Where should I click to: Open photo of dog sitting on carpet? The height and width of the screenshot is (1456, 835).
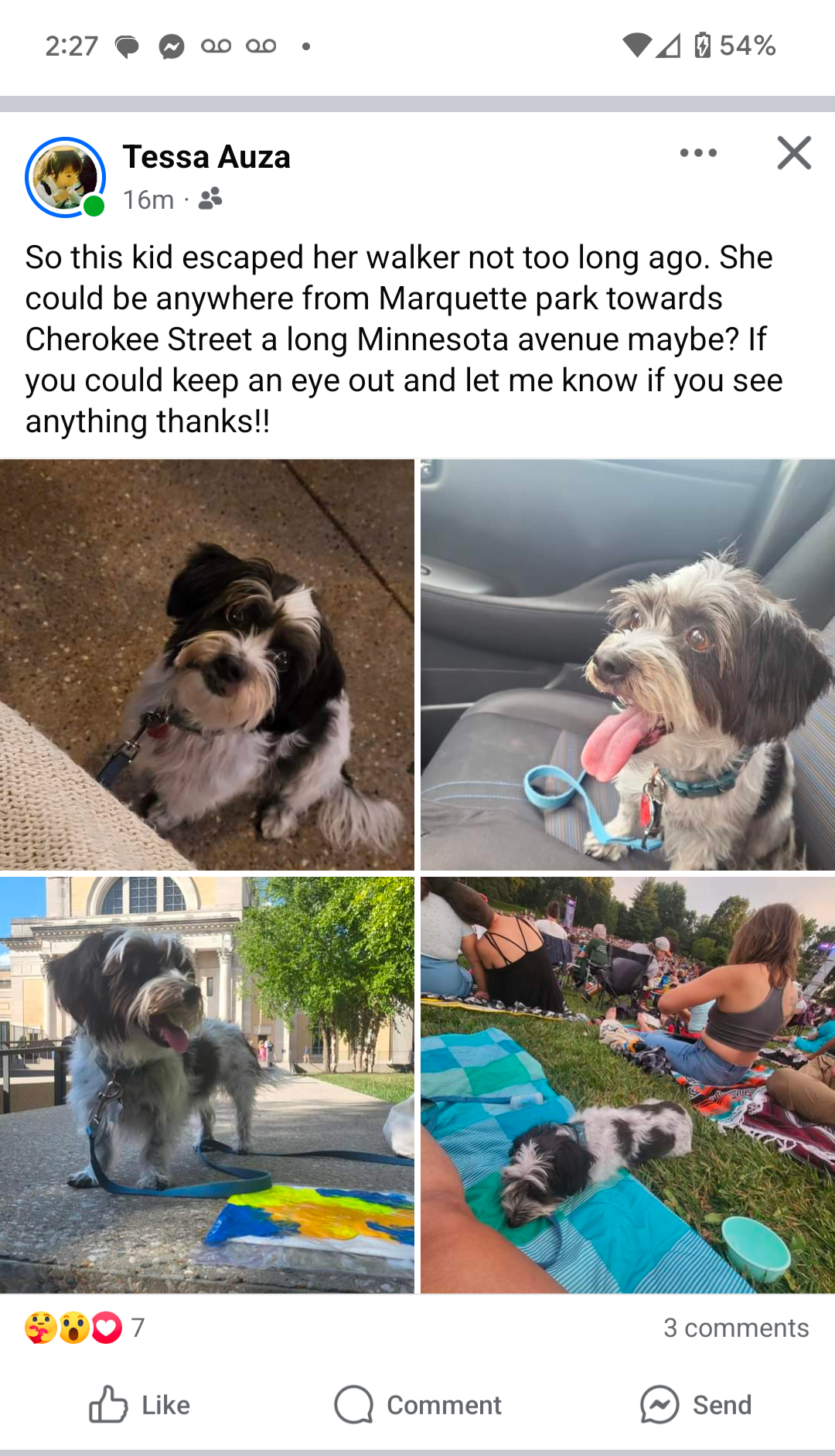[207, 665]
